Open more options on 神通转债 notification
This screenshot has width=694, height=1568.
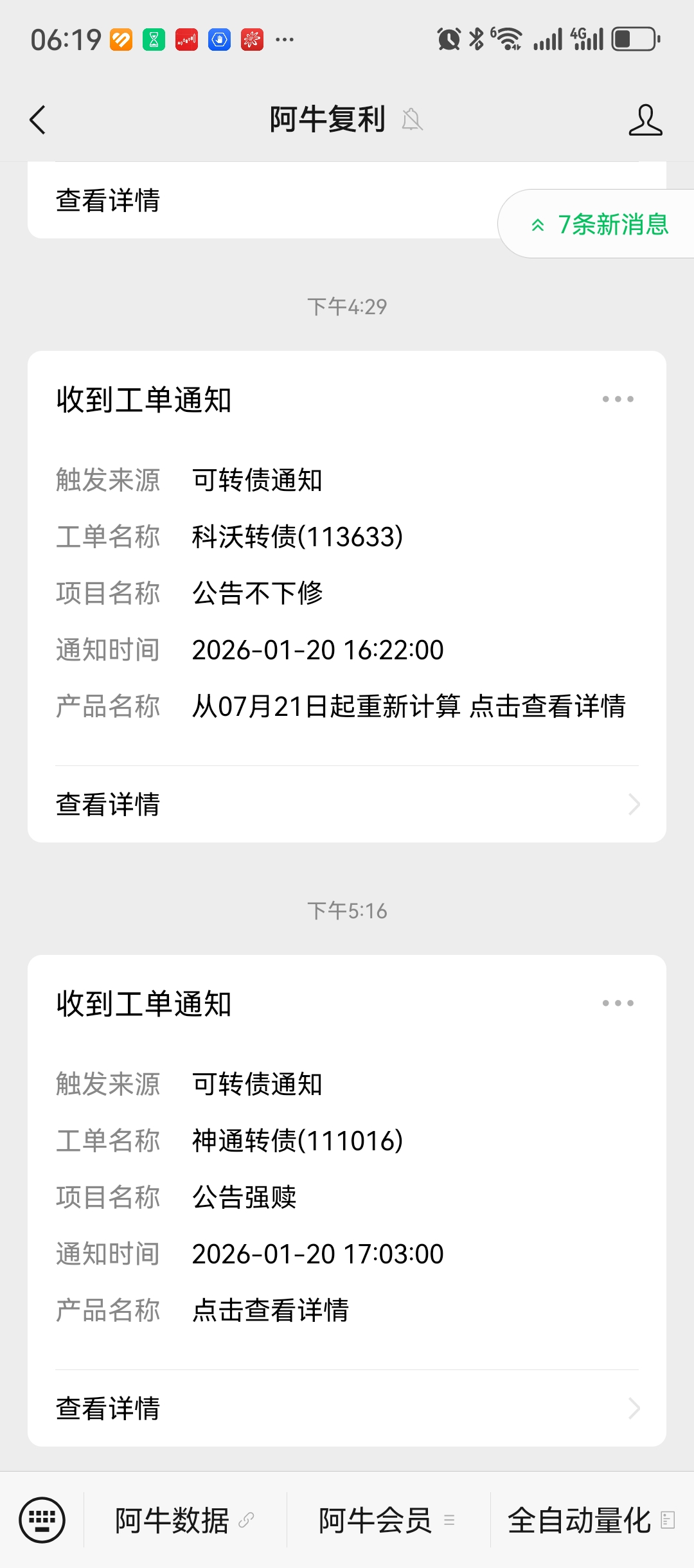click(618, 1003)
